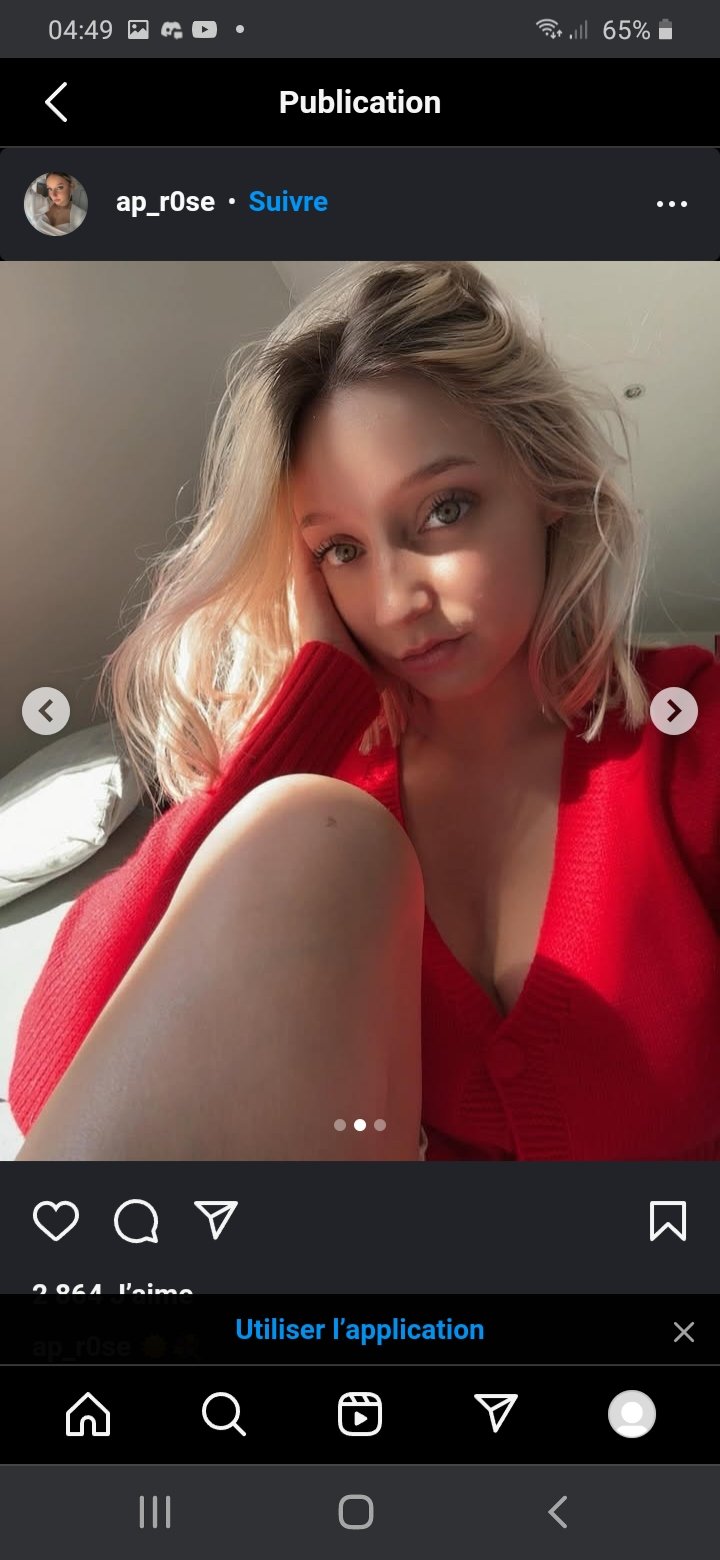Open the post's three-dot options menu
This screenshot has height=1560, width=720.
tap(671, 204)
